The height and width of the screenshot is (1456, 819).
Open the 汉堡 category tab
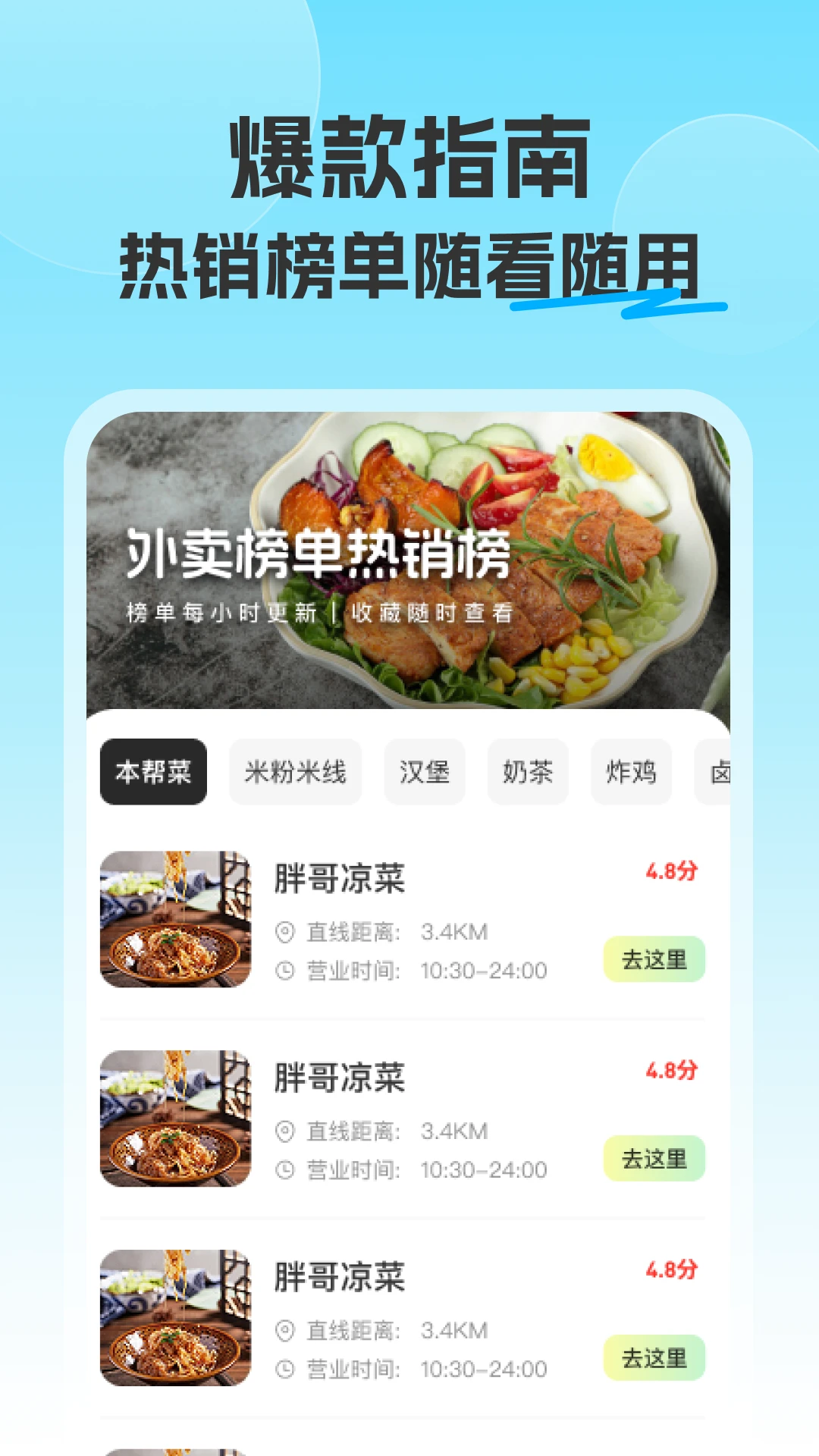[424, 771]
